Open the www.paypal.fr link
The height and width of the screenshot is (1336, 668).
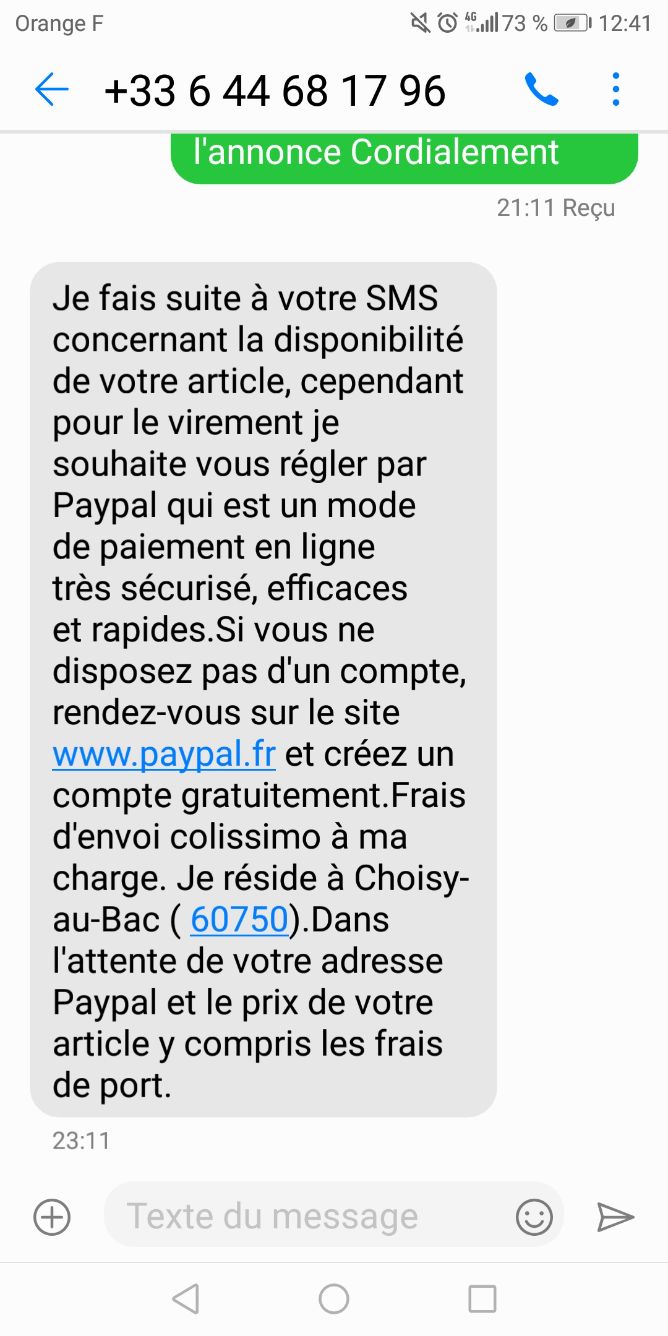point(164,754)
